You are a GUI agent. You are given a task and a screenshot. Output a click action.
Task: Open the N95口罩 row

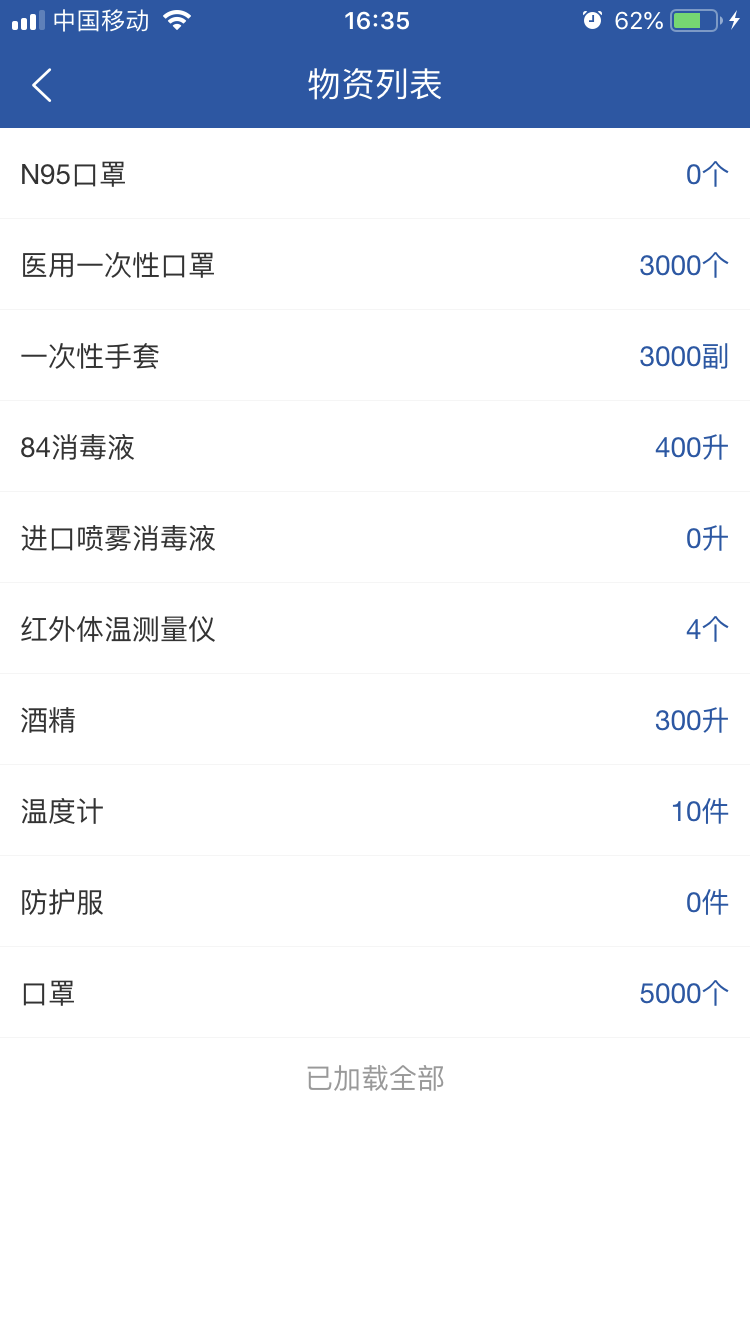coord(374,174)
